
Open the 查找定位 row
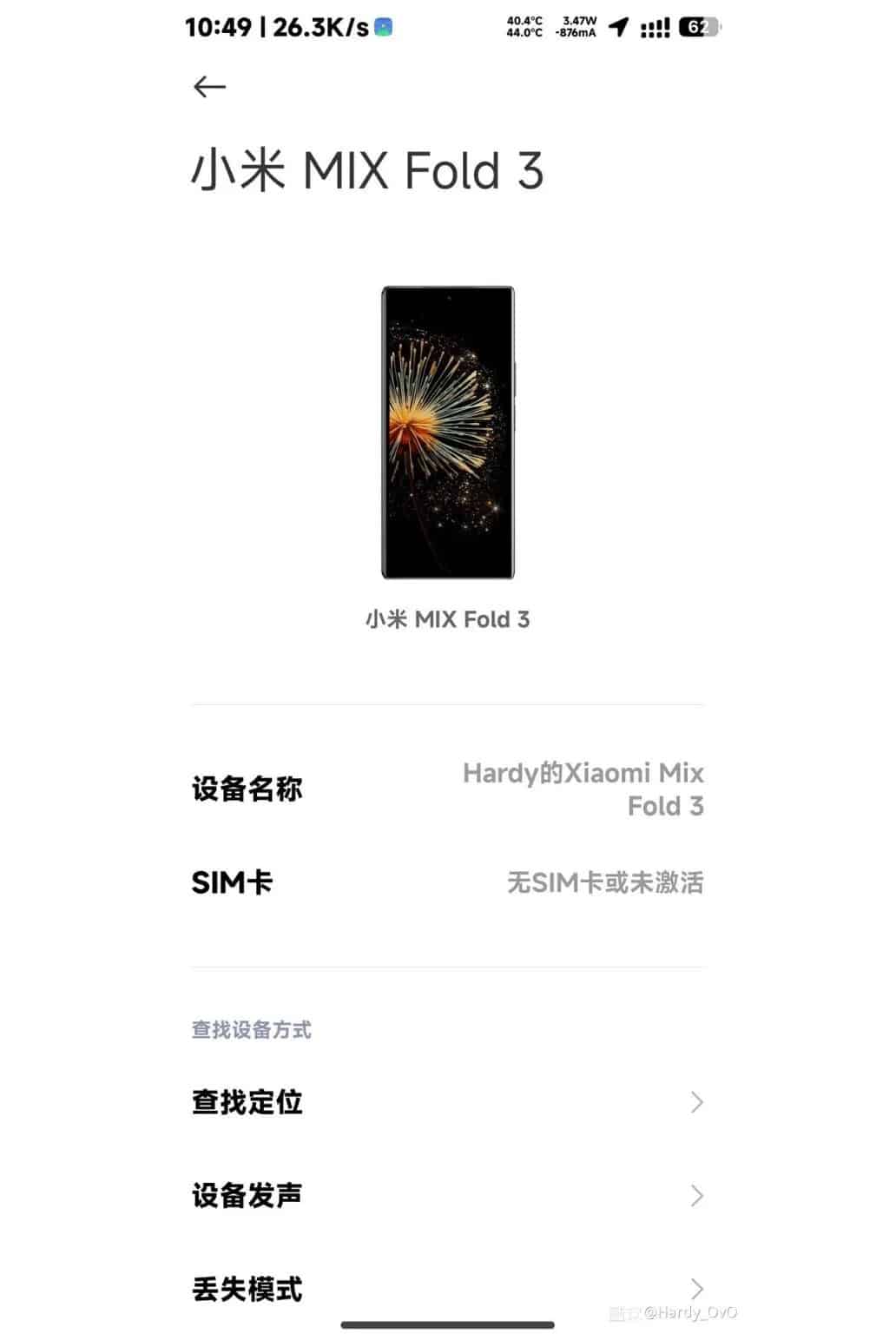coord(446,1103)
